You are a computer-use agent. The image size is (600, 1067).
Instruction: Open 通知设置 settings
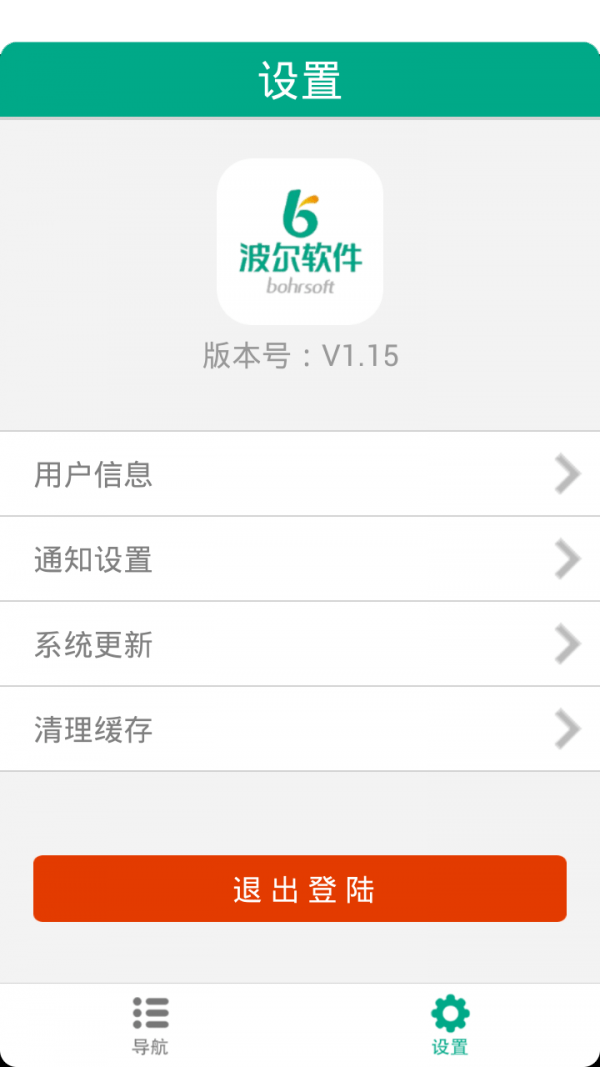point(300,559)
